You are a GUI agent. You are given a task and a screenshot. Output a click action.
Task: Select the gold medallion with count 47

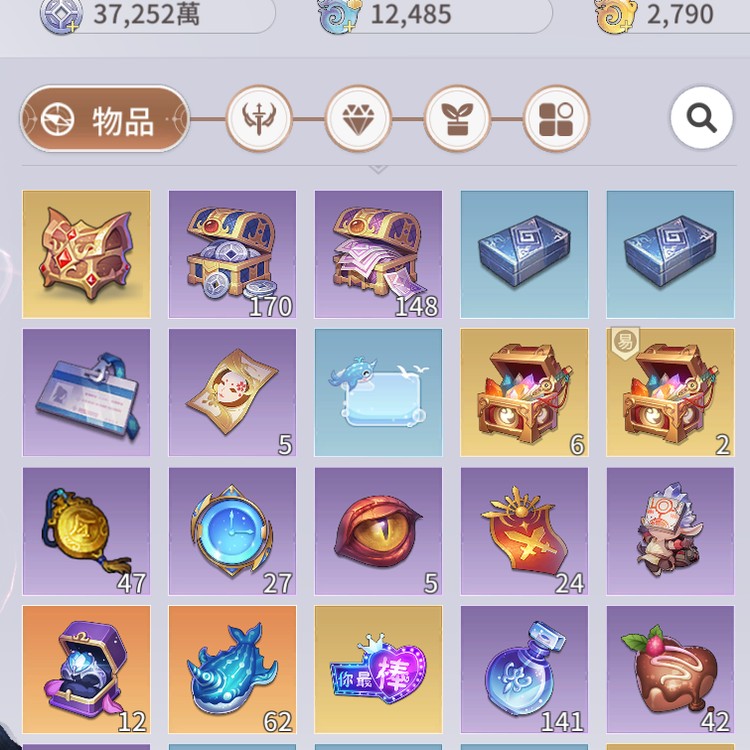pyautogui.click(x=86, y=531)
